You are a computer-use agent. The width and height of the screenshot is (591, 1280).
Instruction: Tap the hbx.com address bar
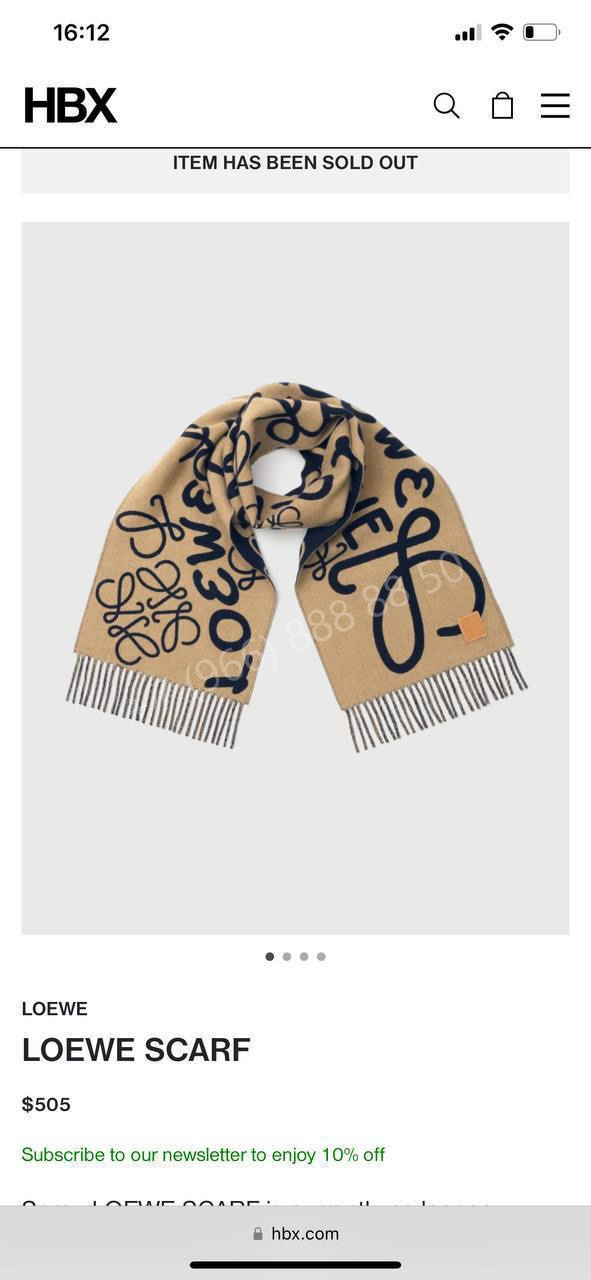[x=296, y=1234]
